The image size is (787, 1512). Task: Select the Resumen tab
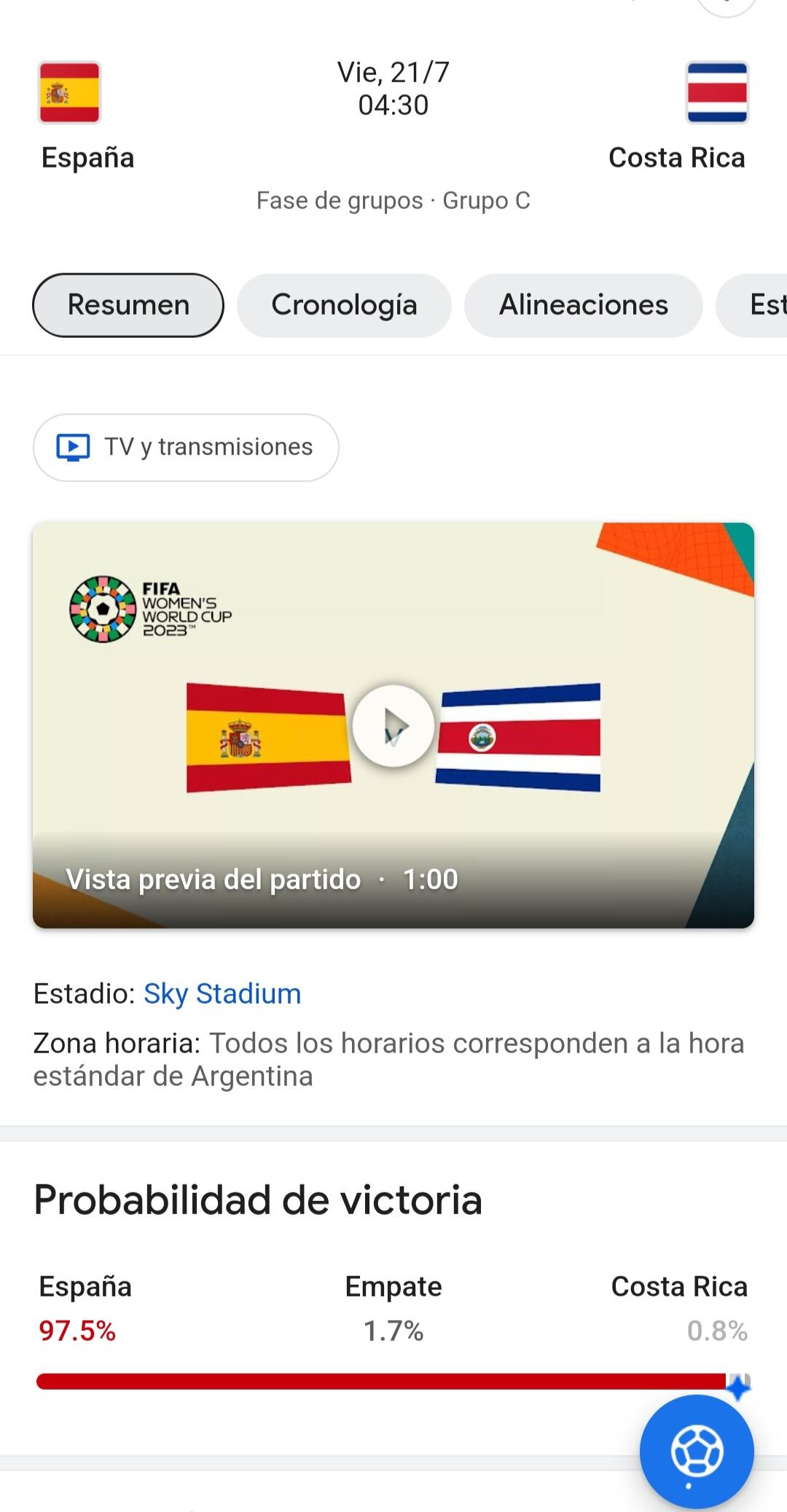pyautogui.click(x=128, y=305)
